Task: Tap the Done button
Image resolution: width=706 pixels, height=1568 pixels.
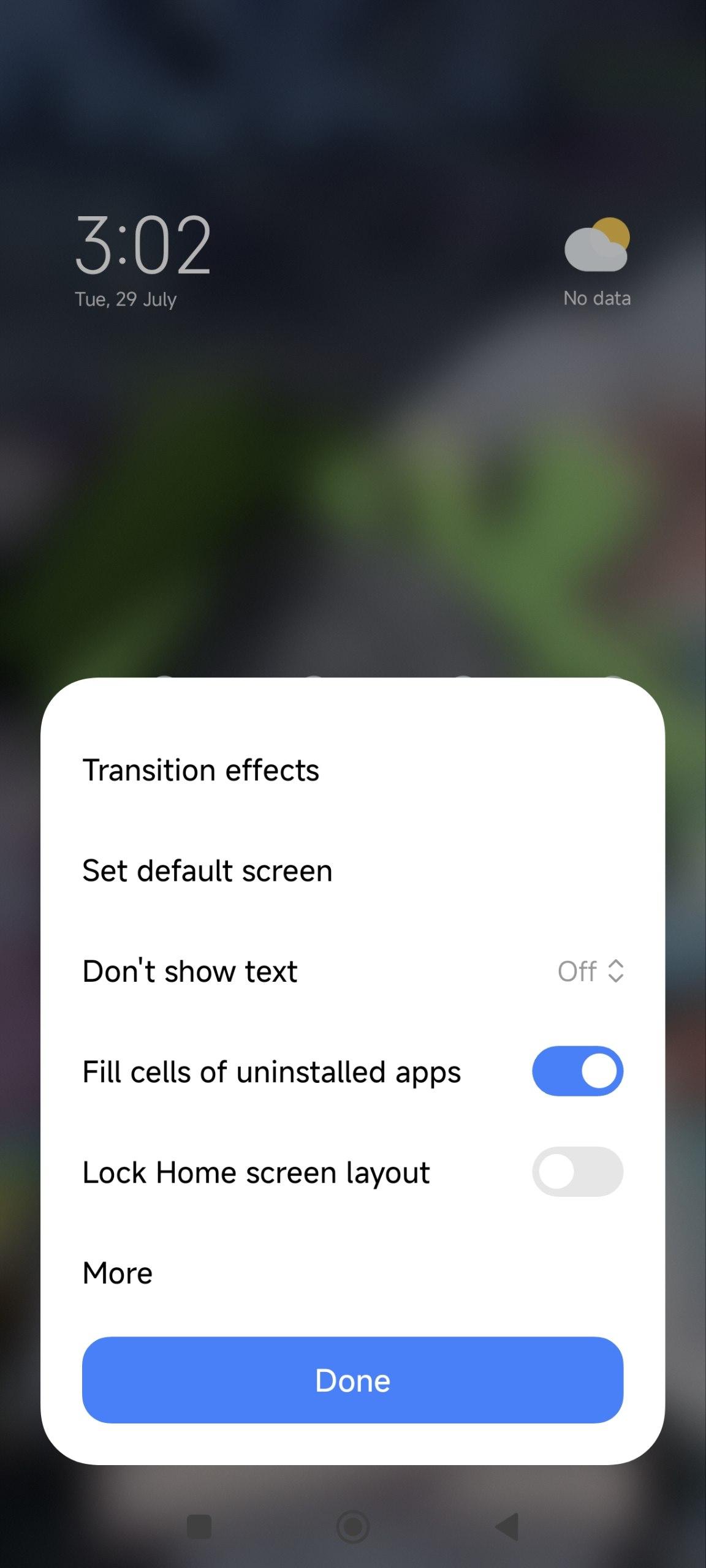Action: (352, 1380)
